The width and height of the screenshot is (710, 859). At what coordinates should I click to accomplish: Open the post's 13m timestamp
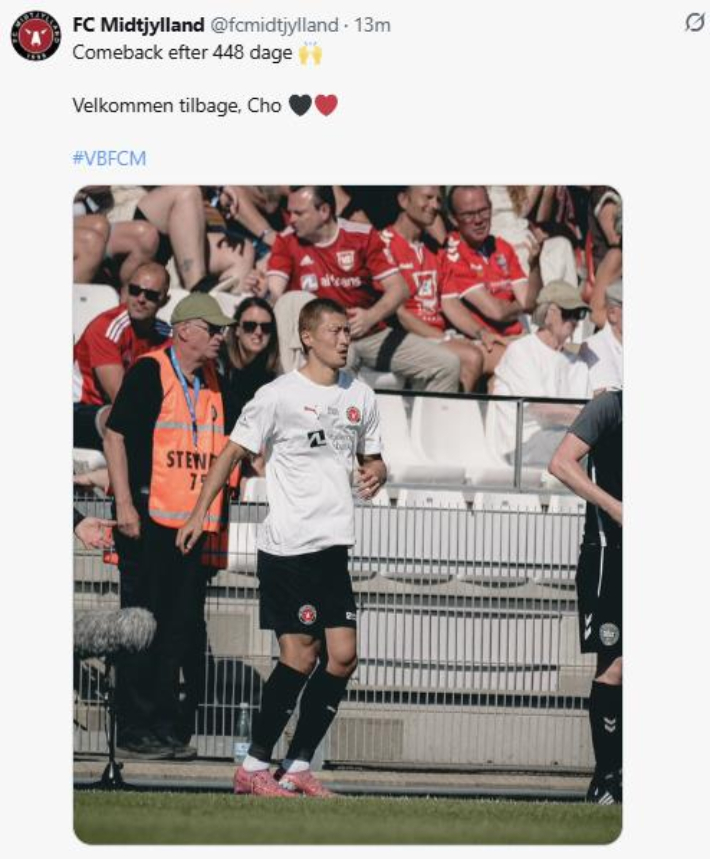click(372, 25)
